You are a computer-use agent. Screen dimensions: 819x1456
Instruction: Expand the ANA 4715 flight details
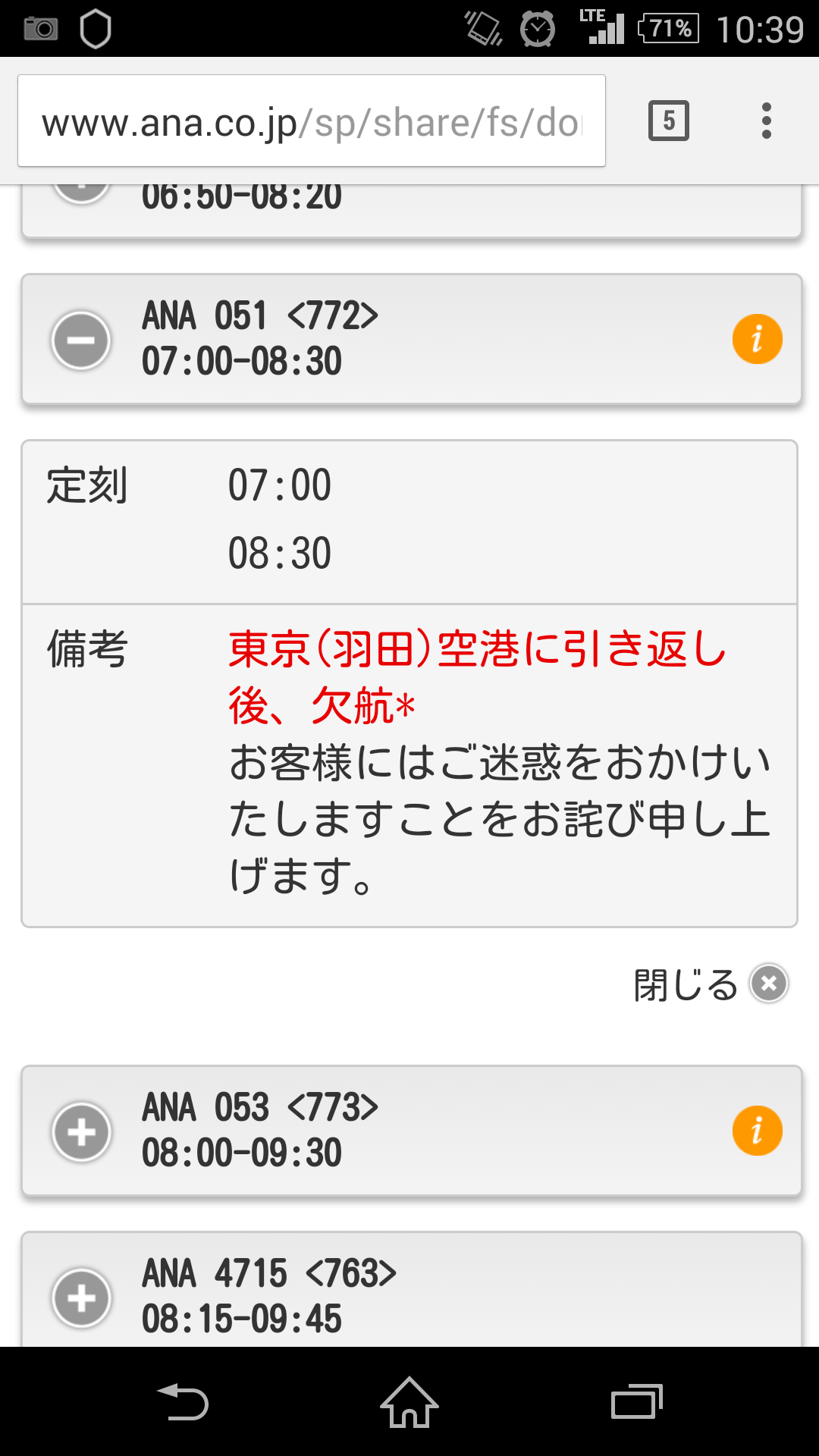point(81,1298)
